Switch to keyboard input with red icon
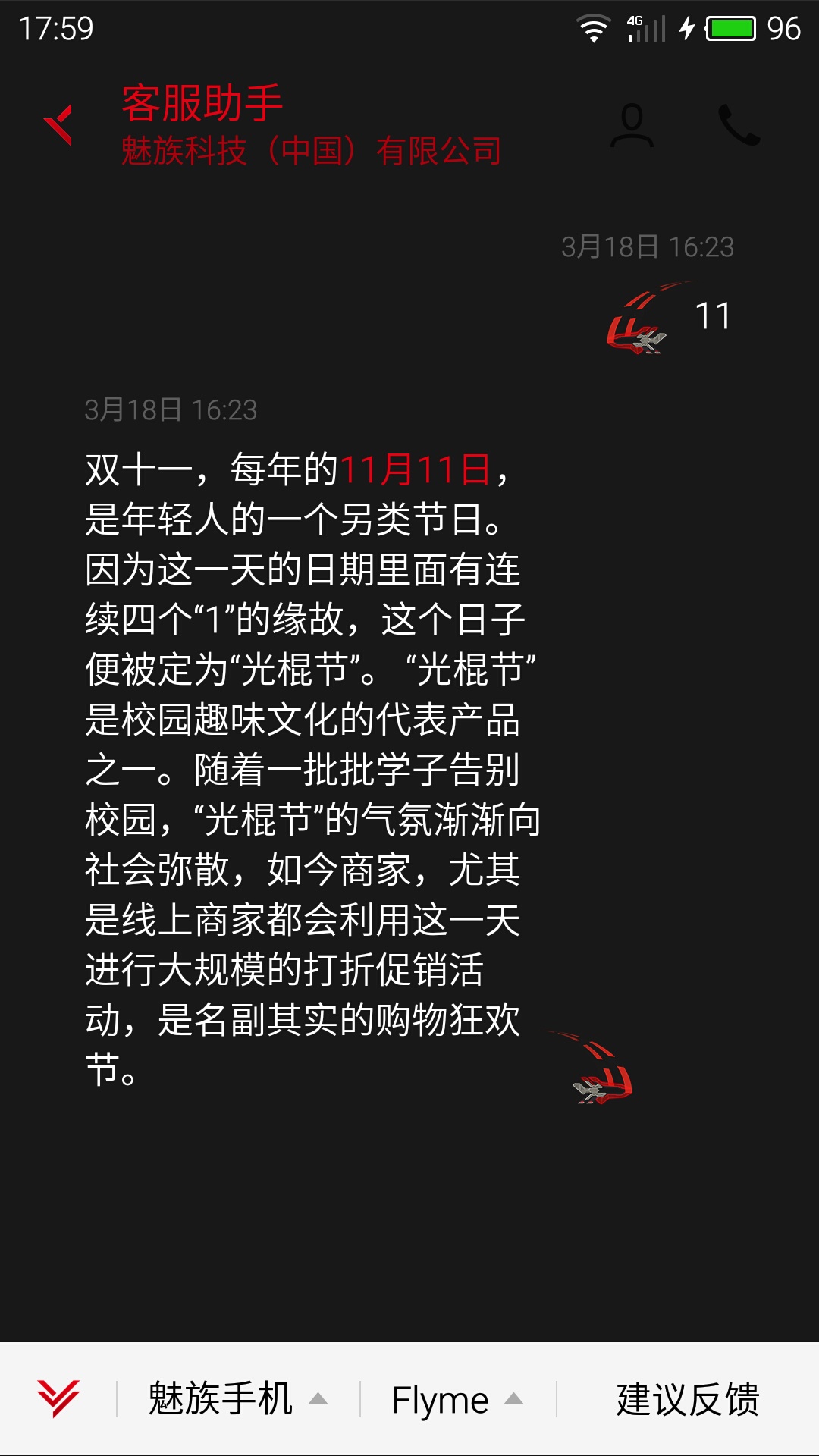Image resolution: width=819 pixels, height=1456 pixels. (58, 1399)
